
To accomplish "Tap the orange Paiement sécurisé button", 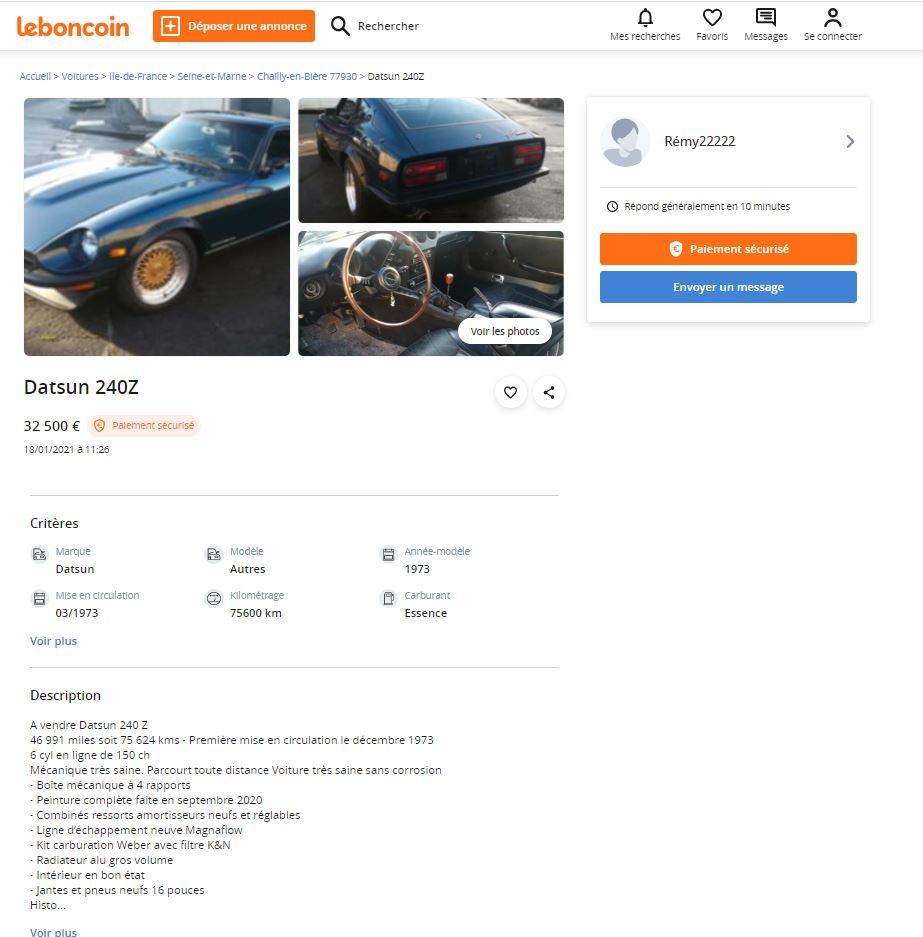I will pos(728,249).
